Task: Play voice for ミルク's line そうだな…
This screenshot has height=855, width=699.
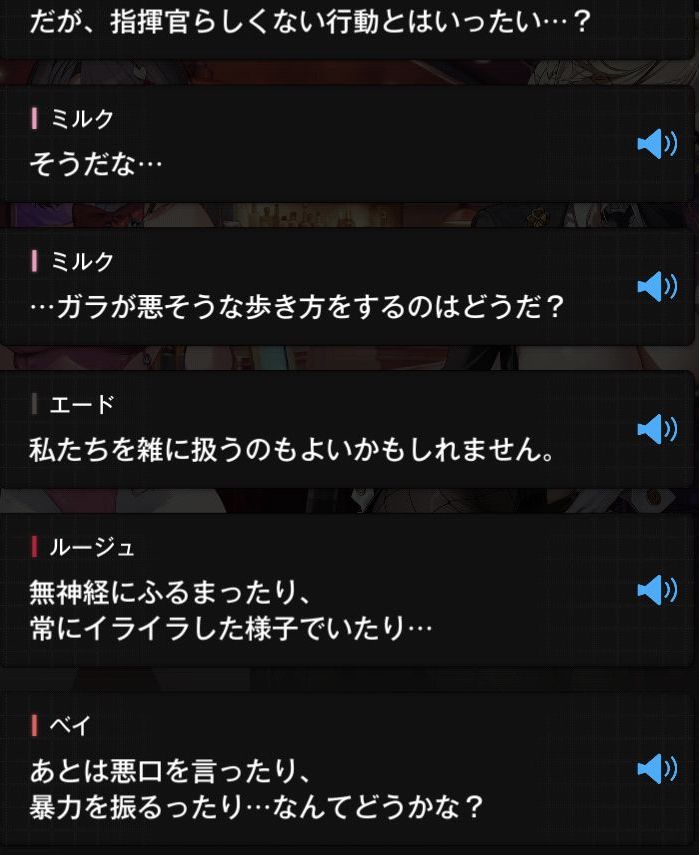Action: click(656, 145)
